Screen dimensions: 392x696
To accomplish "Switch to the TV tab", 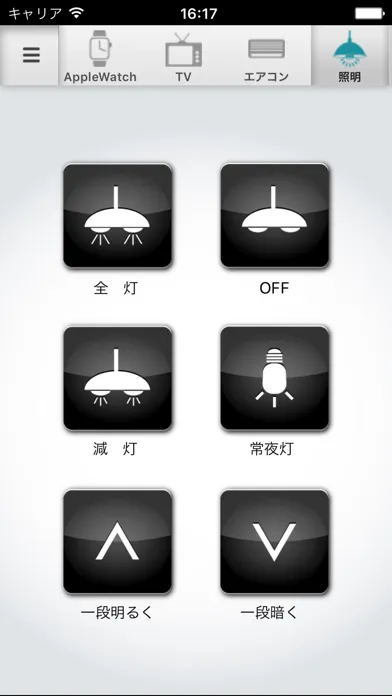I will click(183, 55).
